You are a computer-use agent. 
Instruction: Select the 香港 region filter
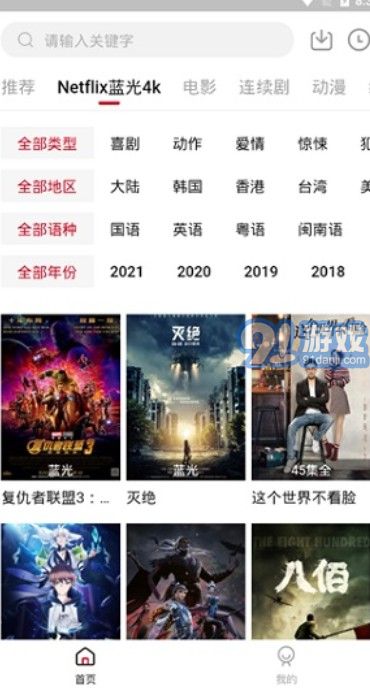250,186
